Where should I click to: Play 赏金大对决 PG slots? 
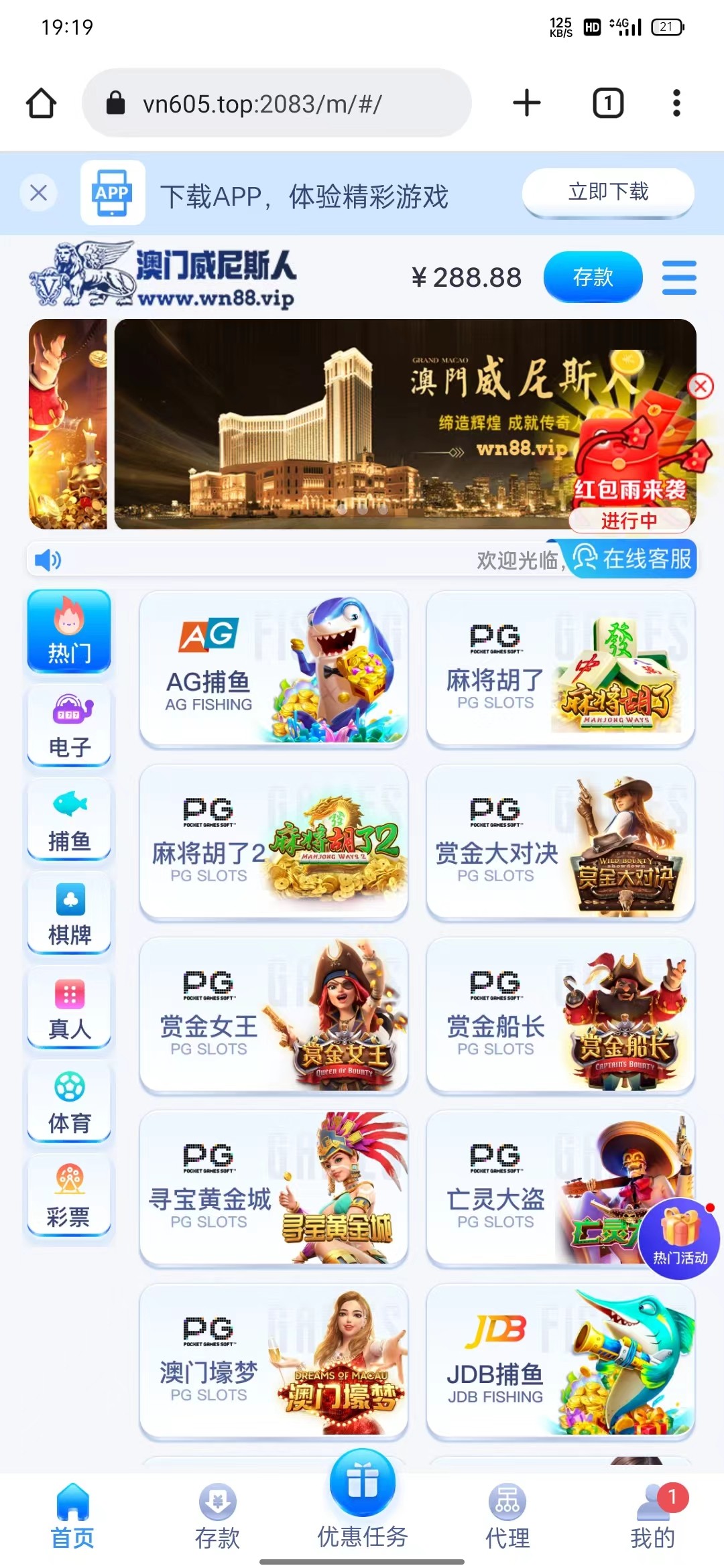(560, 842)
